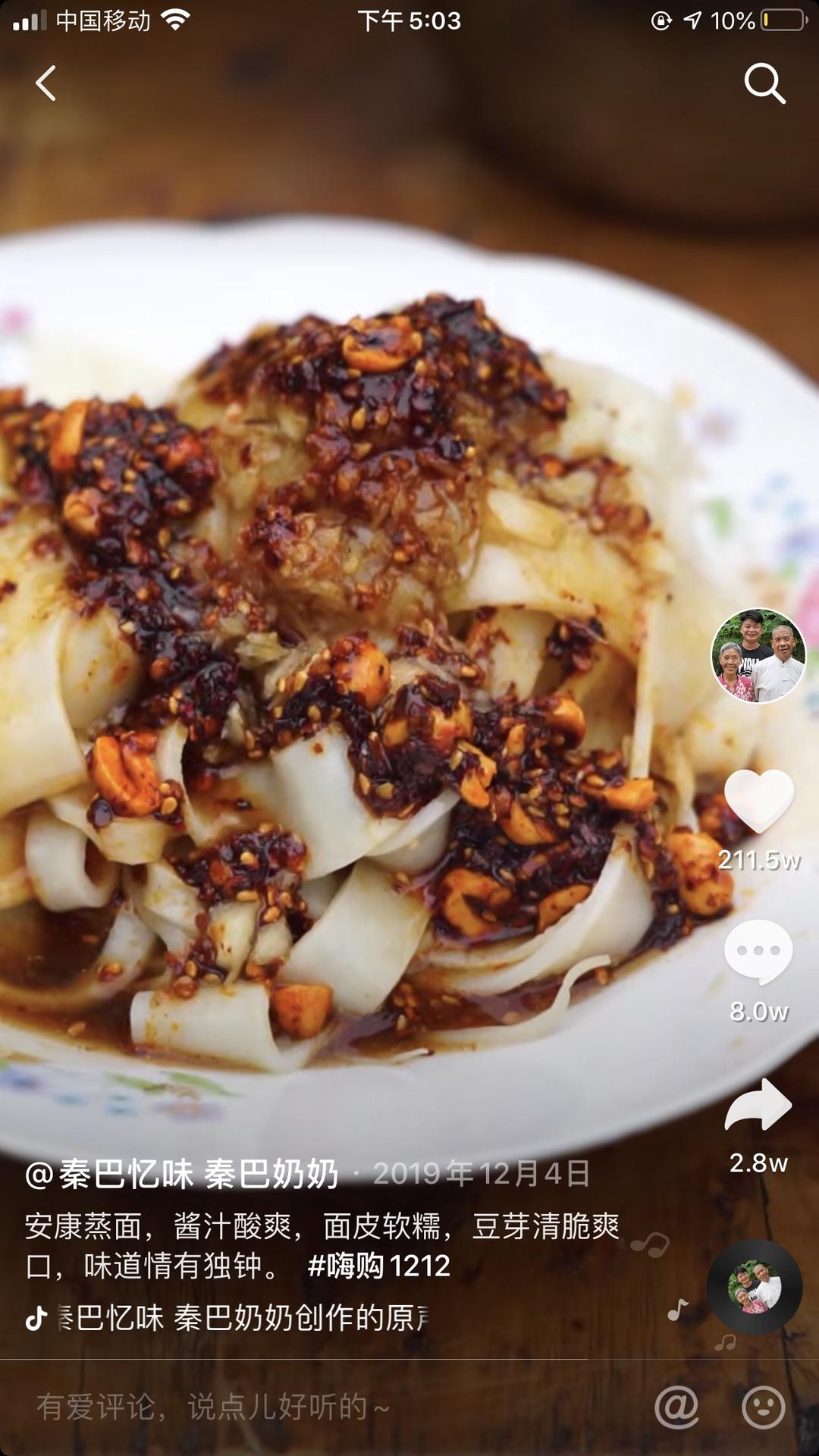Mention someone with the @ icon
This screenshot has height=1456, width=819.
[x=676, y=1407]
